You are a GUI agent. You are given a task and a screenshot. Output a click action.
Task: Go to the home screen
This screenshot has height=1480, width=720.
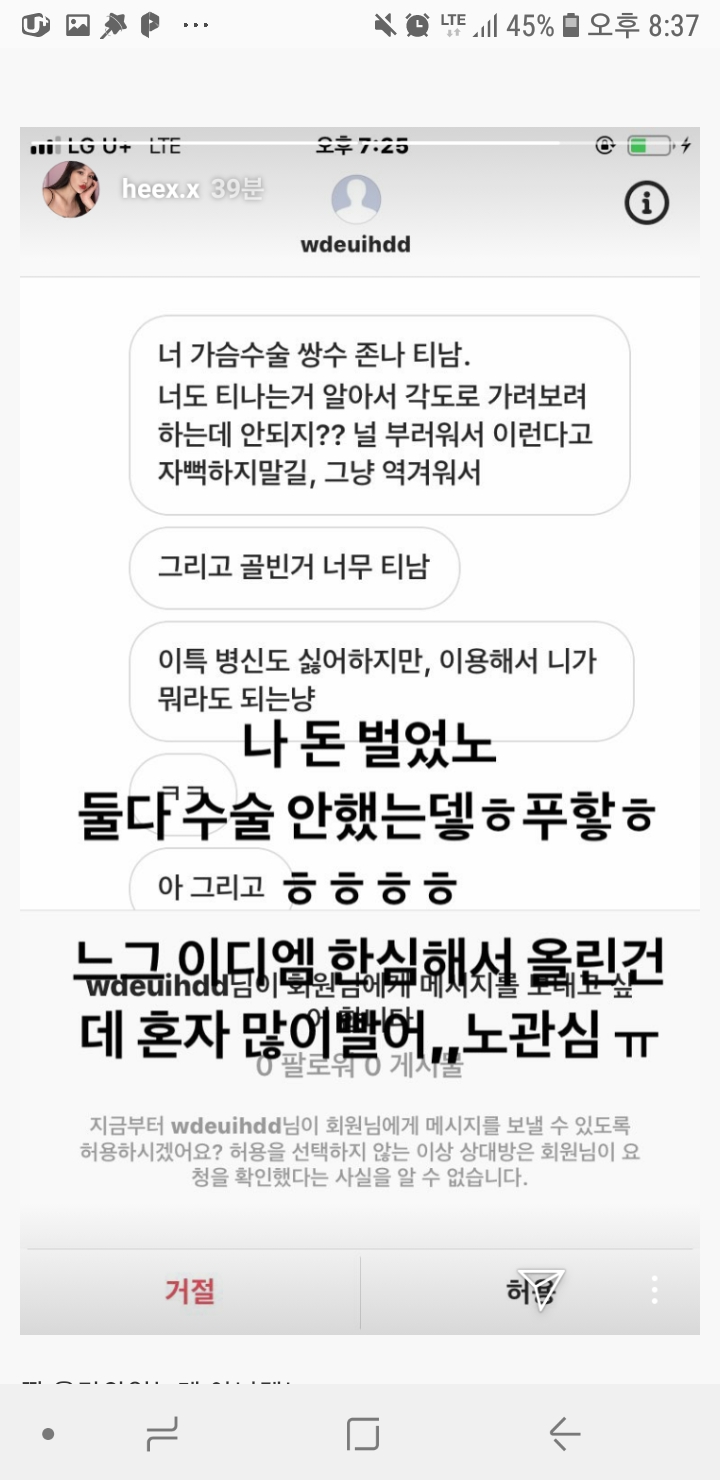click(363, 1434)
